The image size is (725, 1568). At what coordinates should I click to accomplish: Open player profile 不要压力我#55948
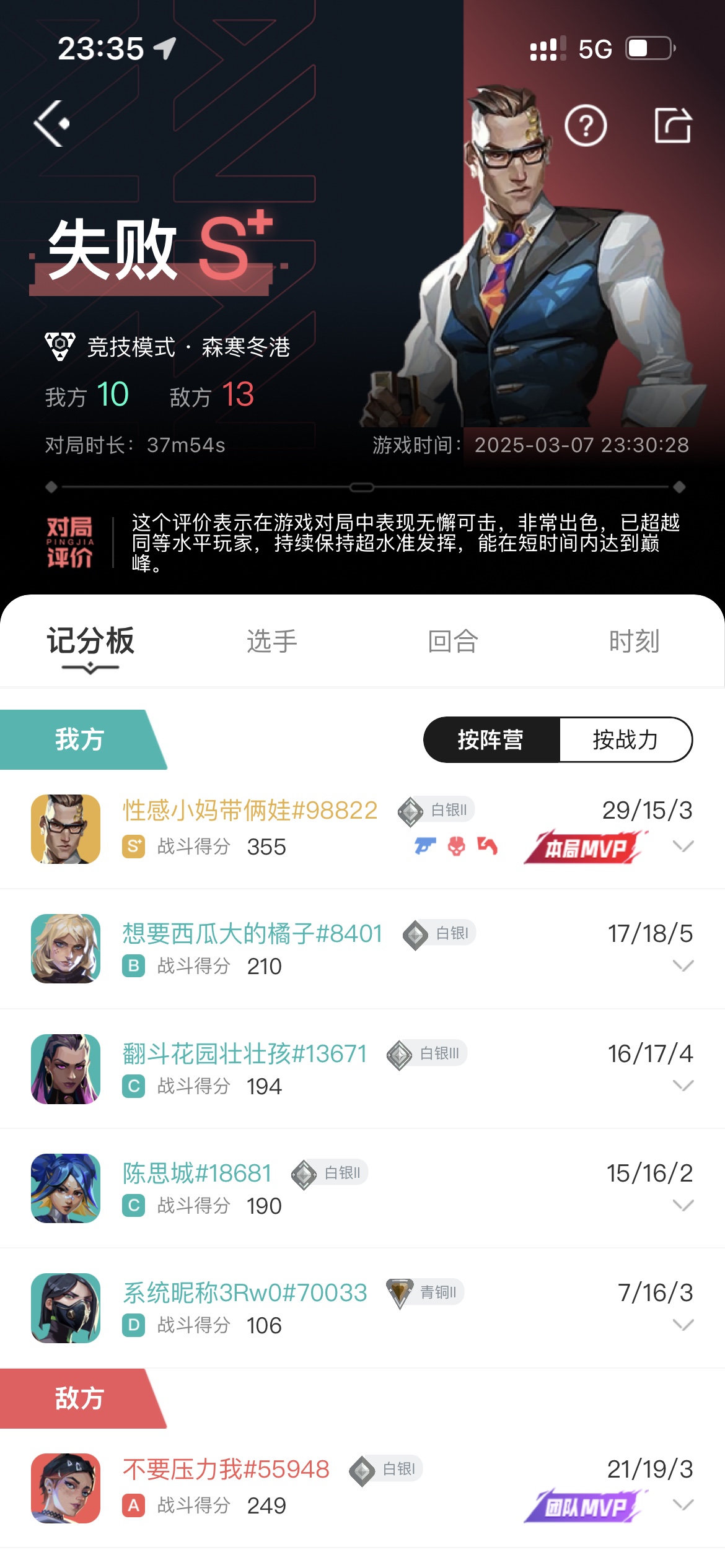pyautogui.click(x=226, y=1469)
